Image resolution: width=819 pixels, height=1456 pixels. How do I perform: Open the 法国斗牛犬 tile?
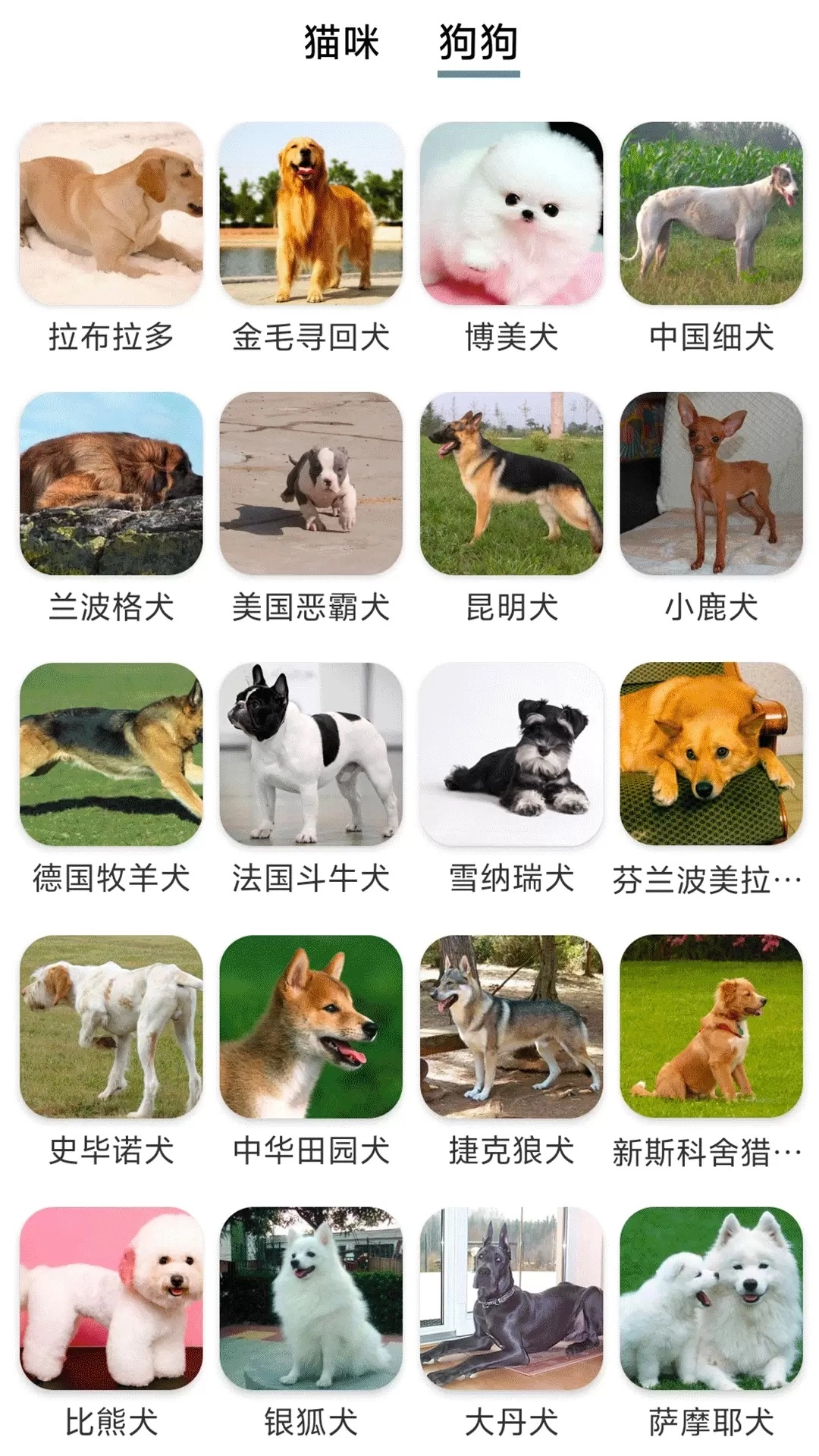pyautogui.click(x=311, y=755)
